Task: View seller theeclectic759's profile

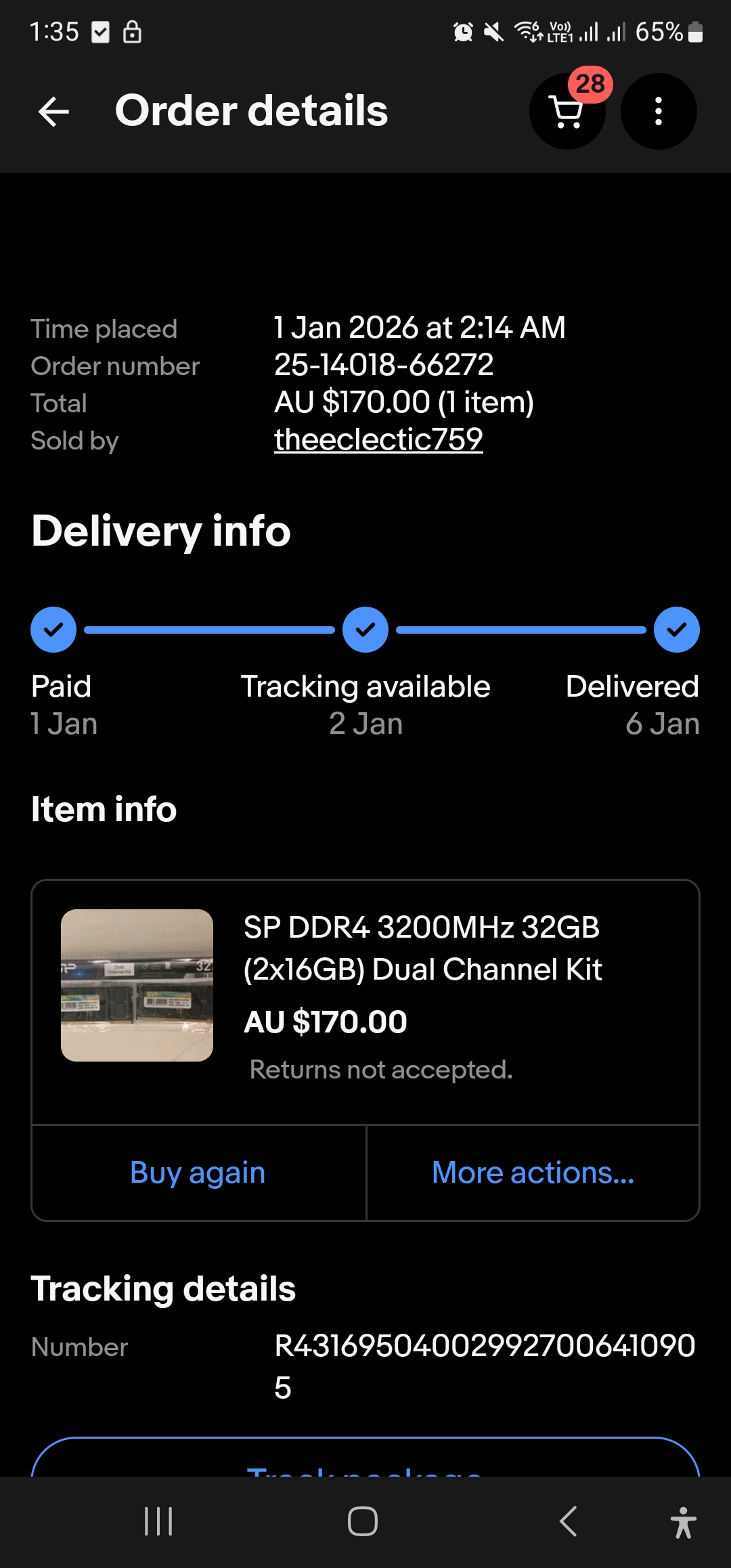Action: pos(378,439)
